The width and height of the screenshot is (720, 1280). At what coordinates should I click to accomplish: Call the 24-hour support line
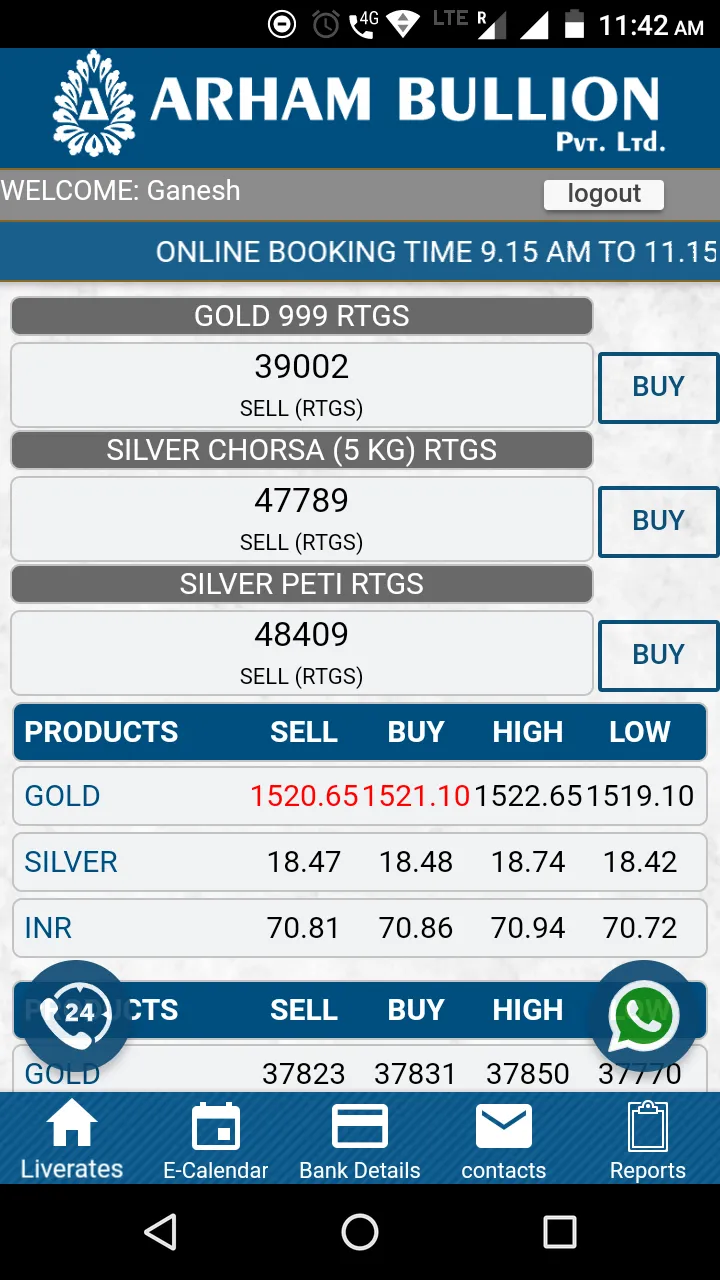point(76,1014)
